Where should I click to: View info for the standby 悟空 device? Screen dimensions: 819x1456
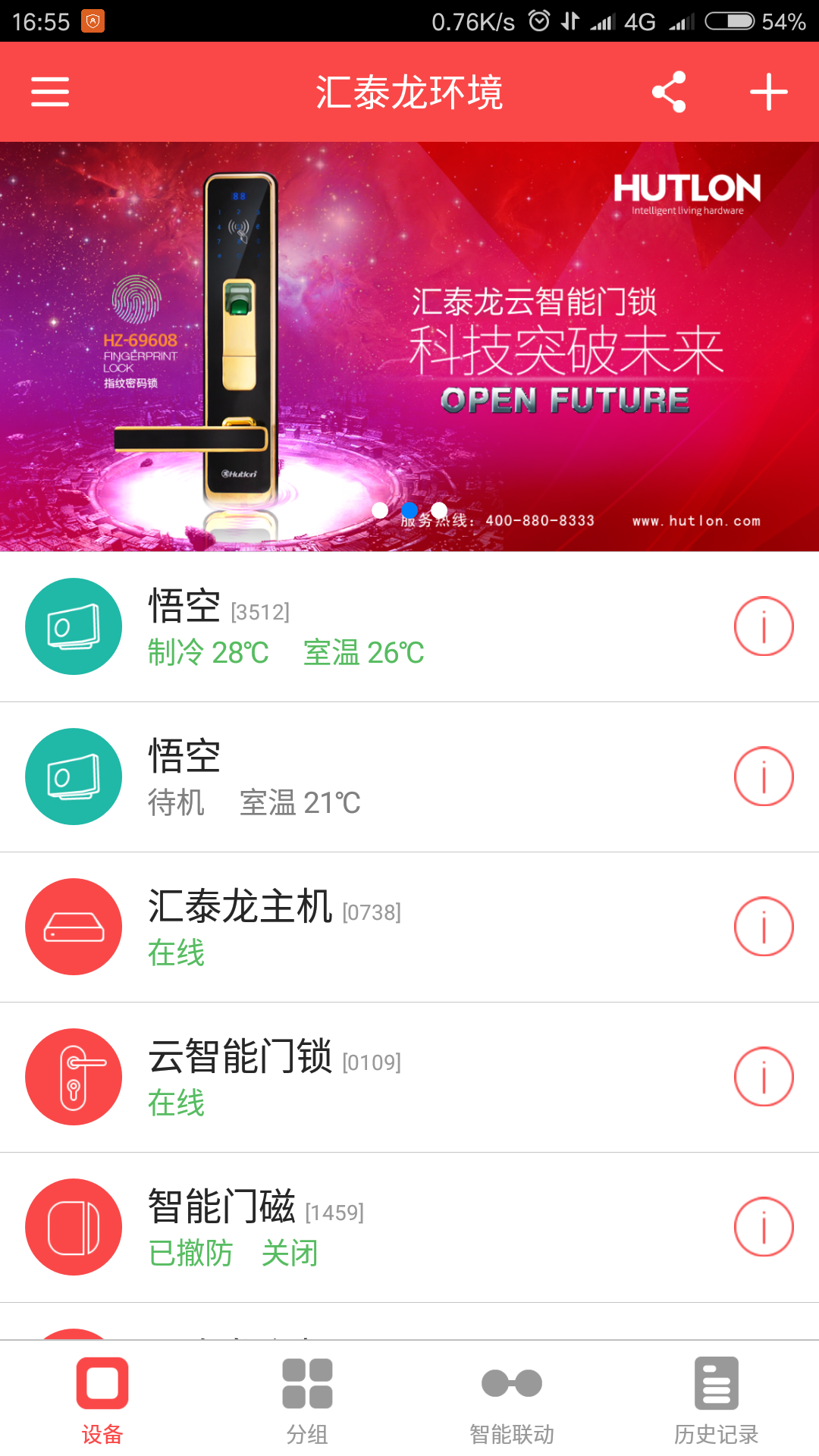(764, 777)
